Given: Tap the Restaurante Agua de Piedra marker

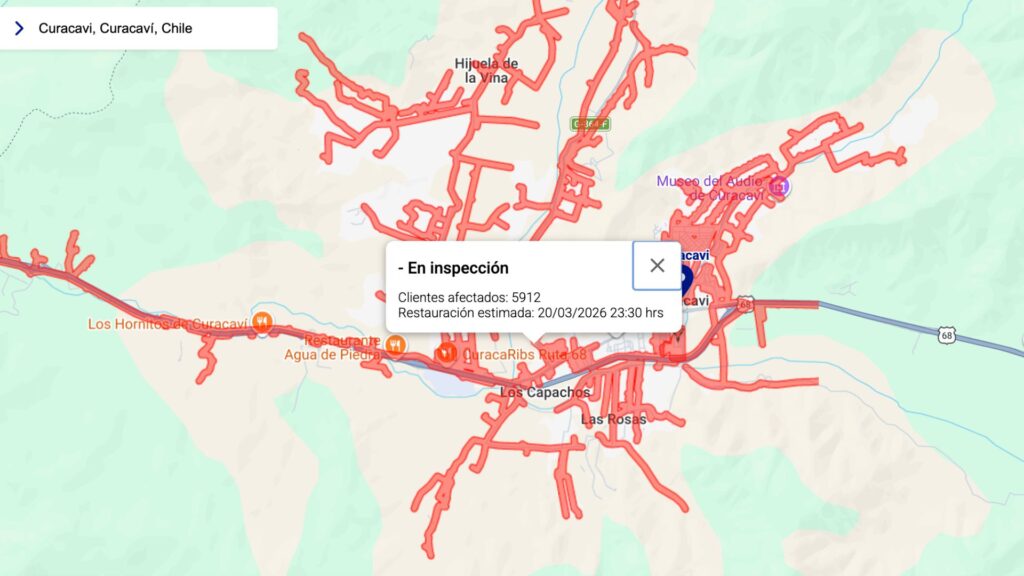Looking at the screenshot, I should (x=396, y=346).
